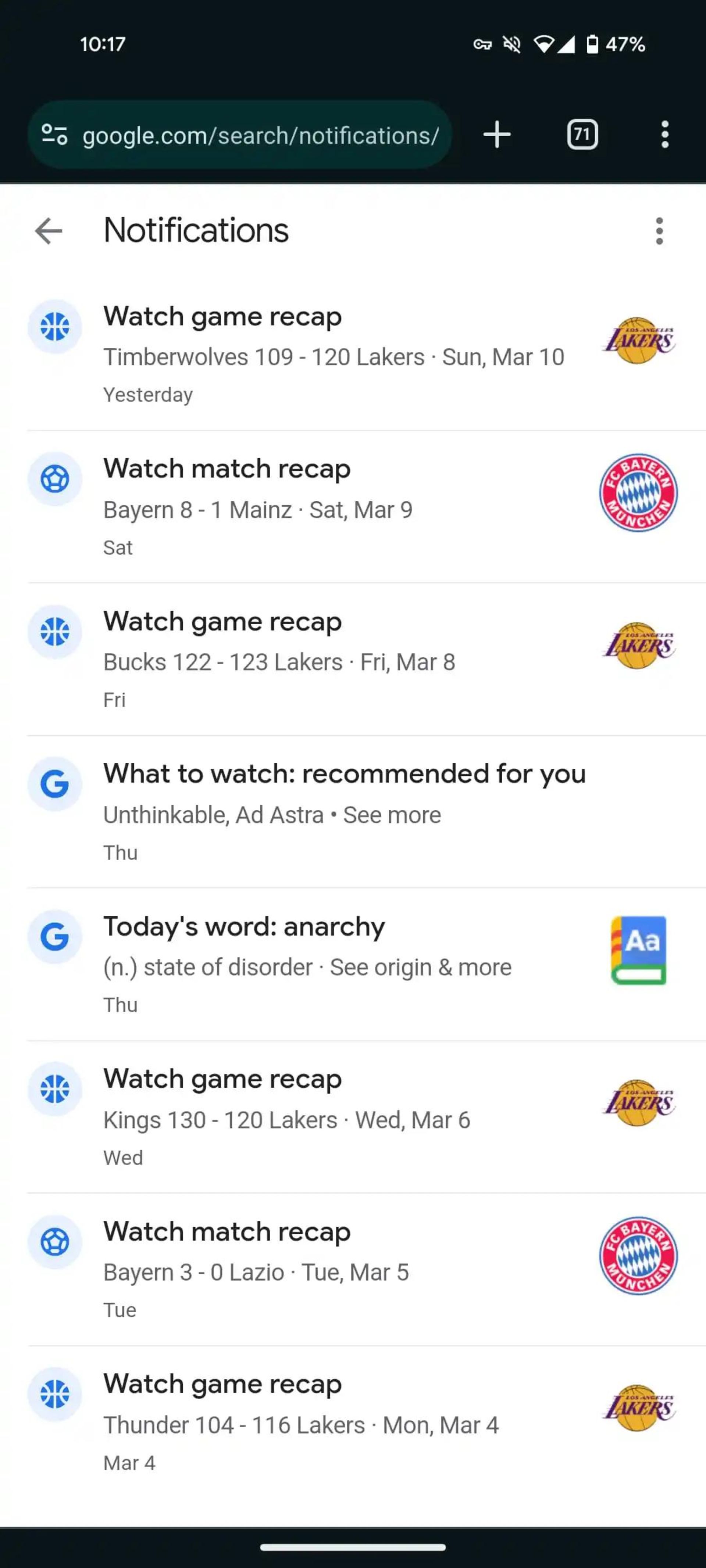Show the 71 open tabs
Screen dimensions: 706x1568
pyautogui.click(x=582, y=134)
